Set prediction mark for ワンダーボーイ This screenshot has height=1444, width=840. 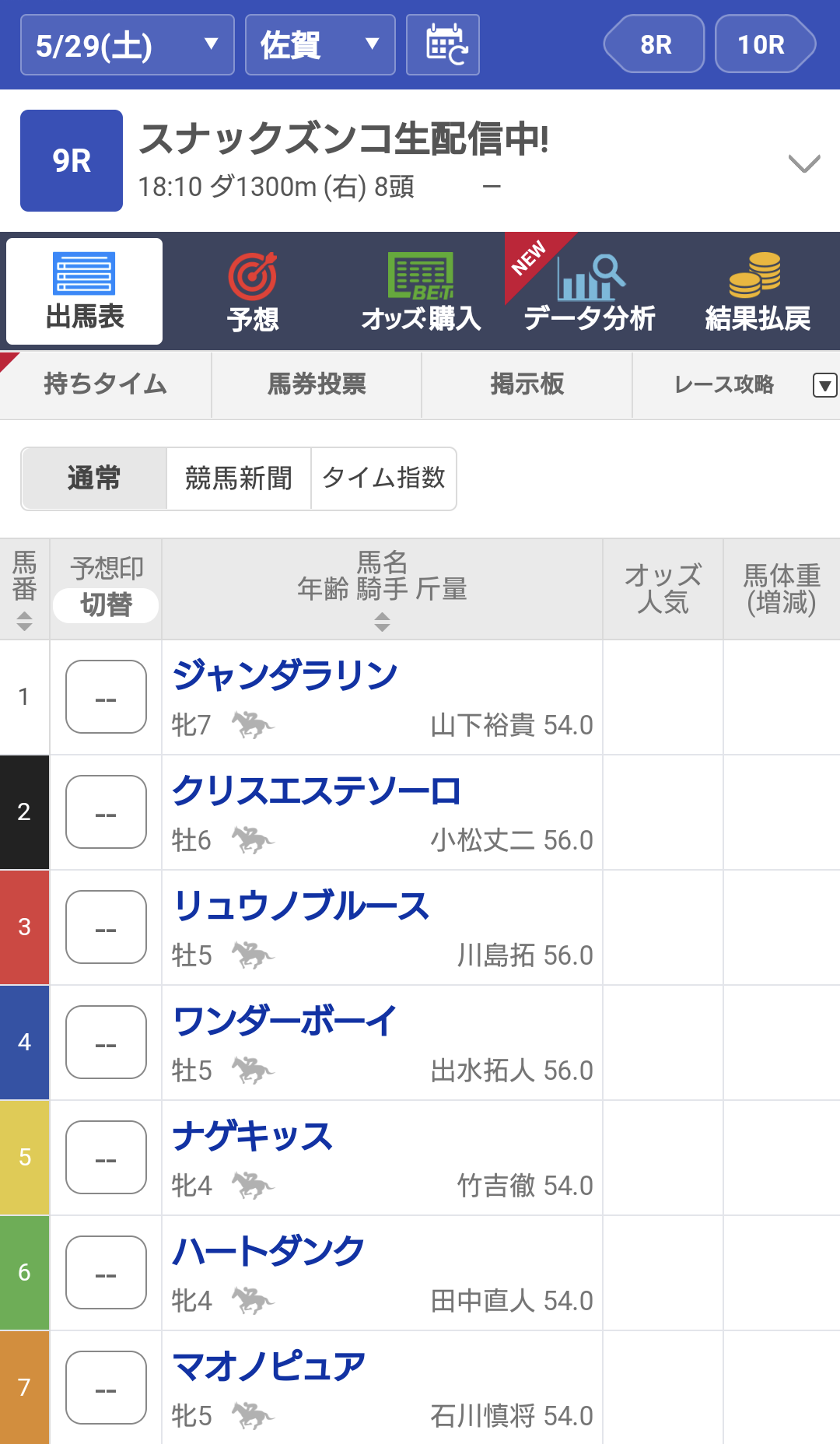point(107,1043)
